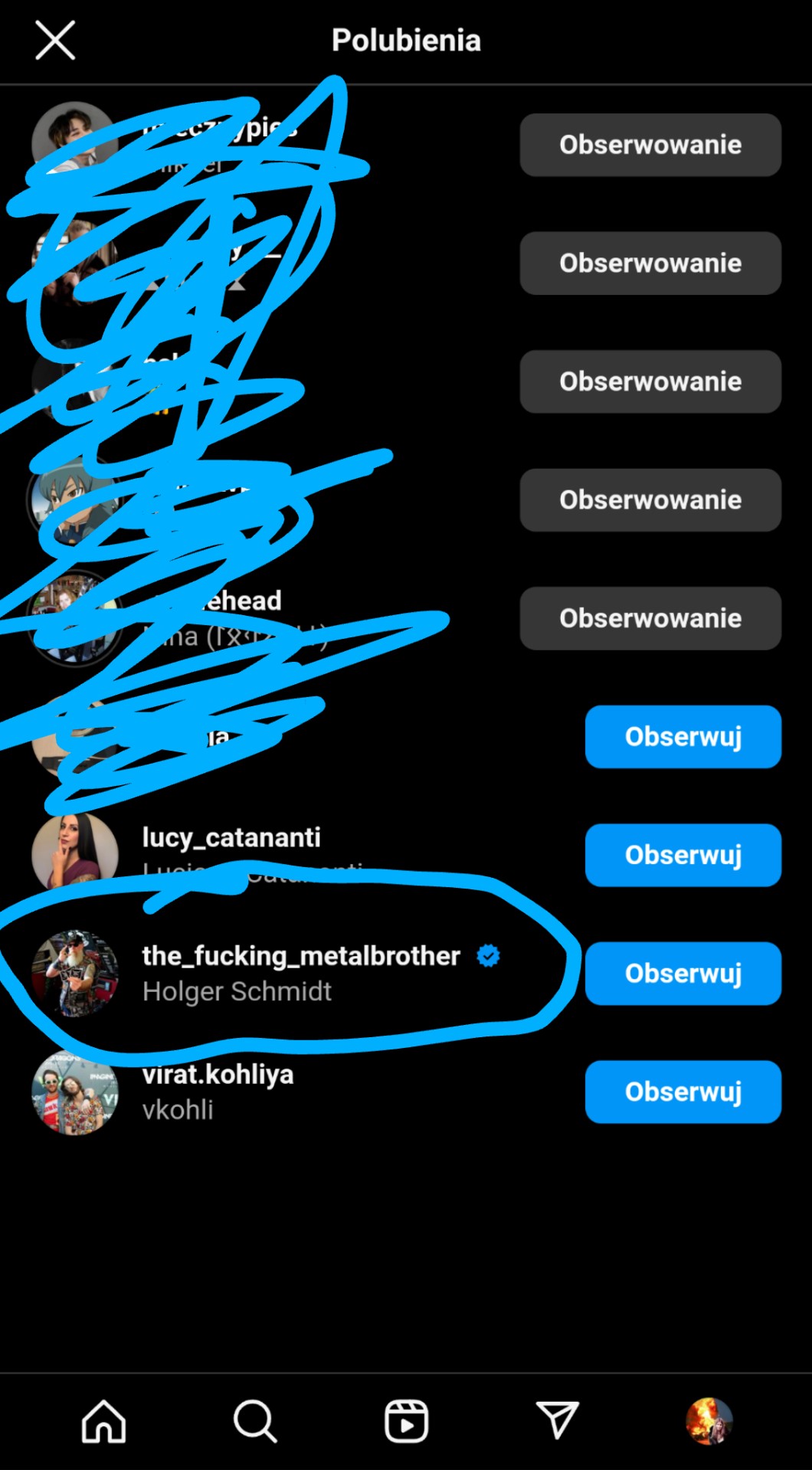Open lucy_catananti's profile
812x1470 pixels.
[231, 838]
